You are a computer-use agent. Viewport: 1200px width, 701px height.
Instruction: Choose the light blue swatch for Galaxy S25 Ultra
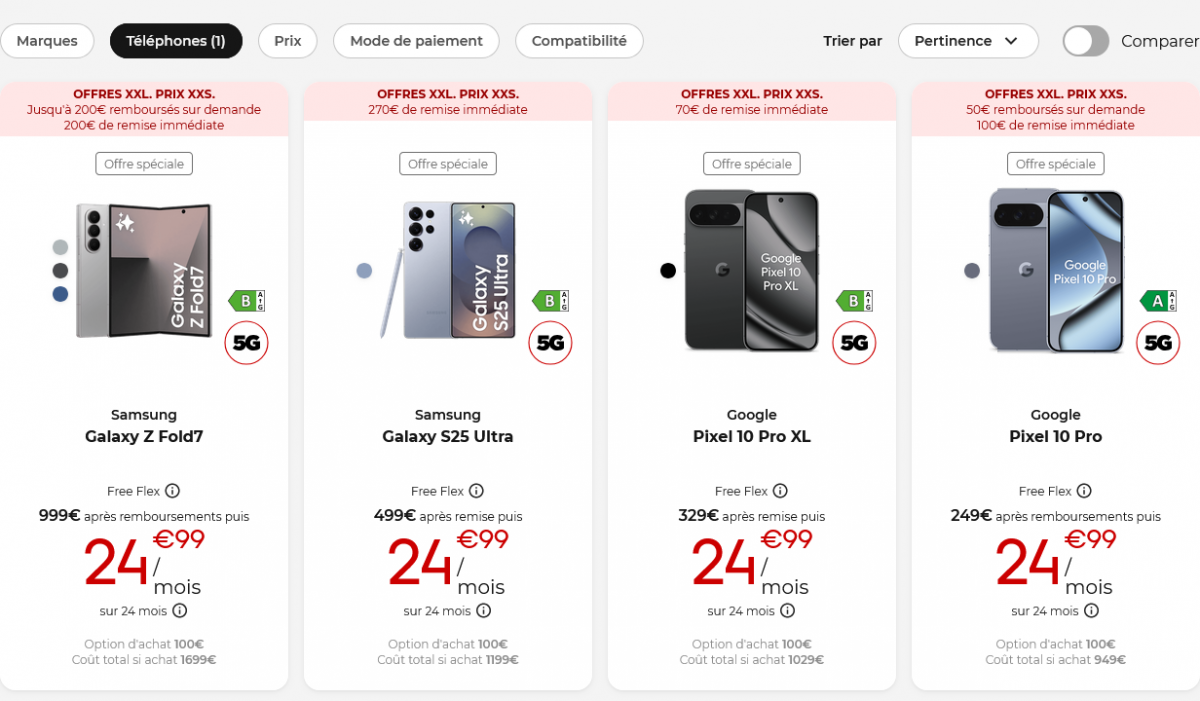[x=364, y=270]
